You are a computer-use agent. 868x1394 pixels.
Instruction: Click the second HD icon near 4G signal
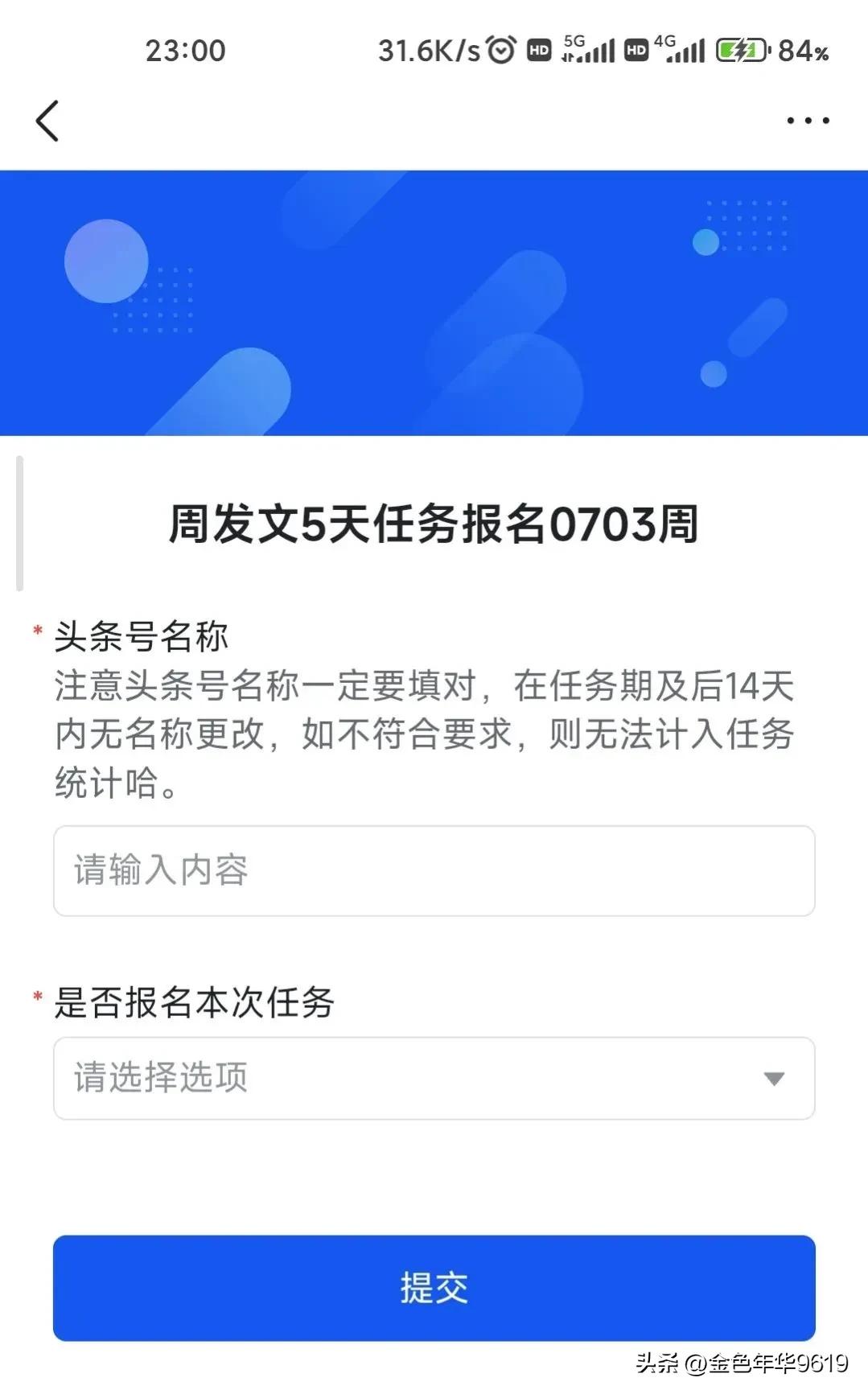[x=636, y=51]
